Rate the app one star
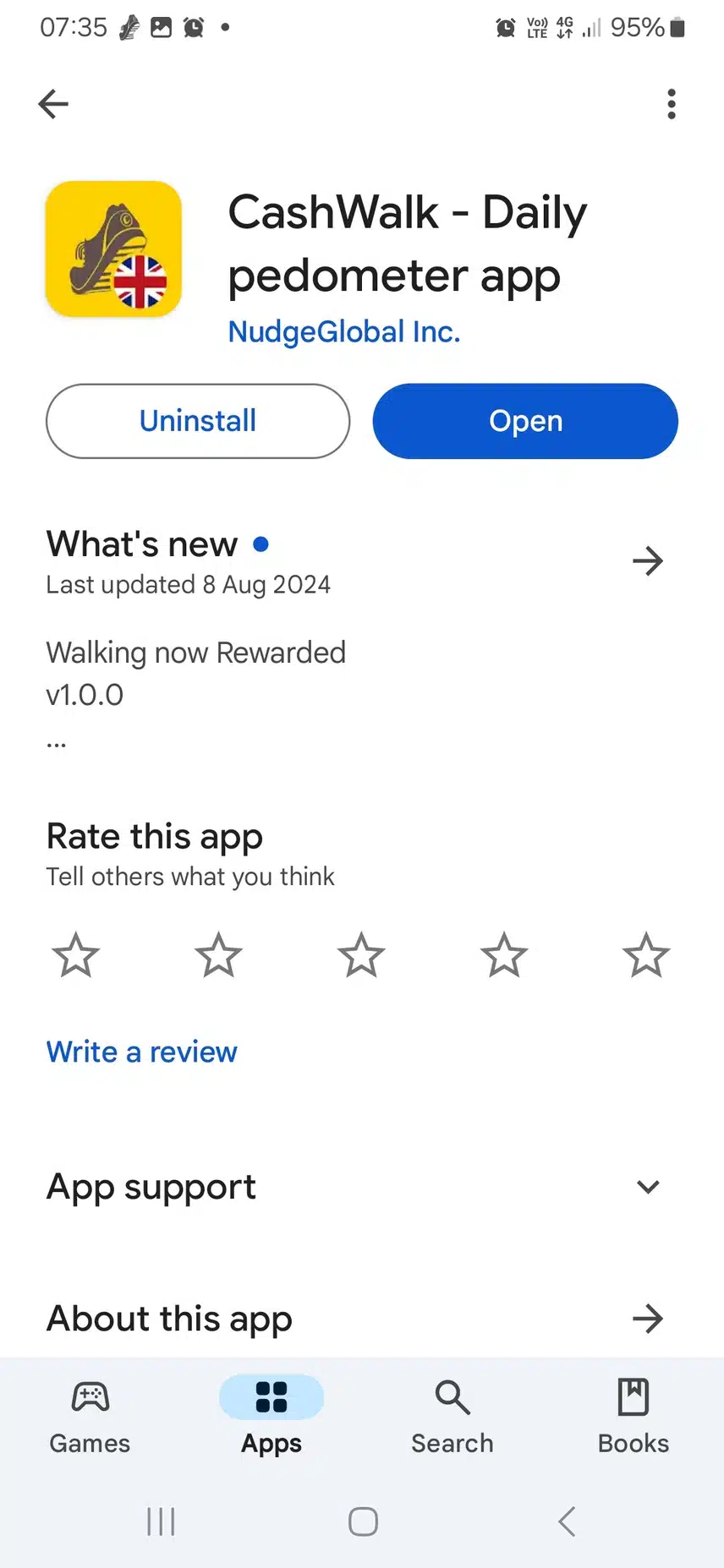 tap(76, 955)
